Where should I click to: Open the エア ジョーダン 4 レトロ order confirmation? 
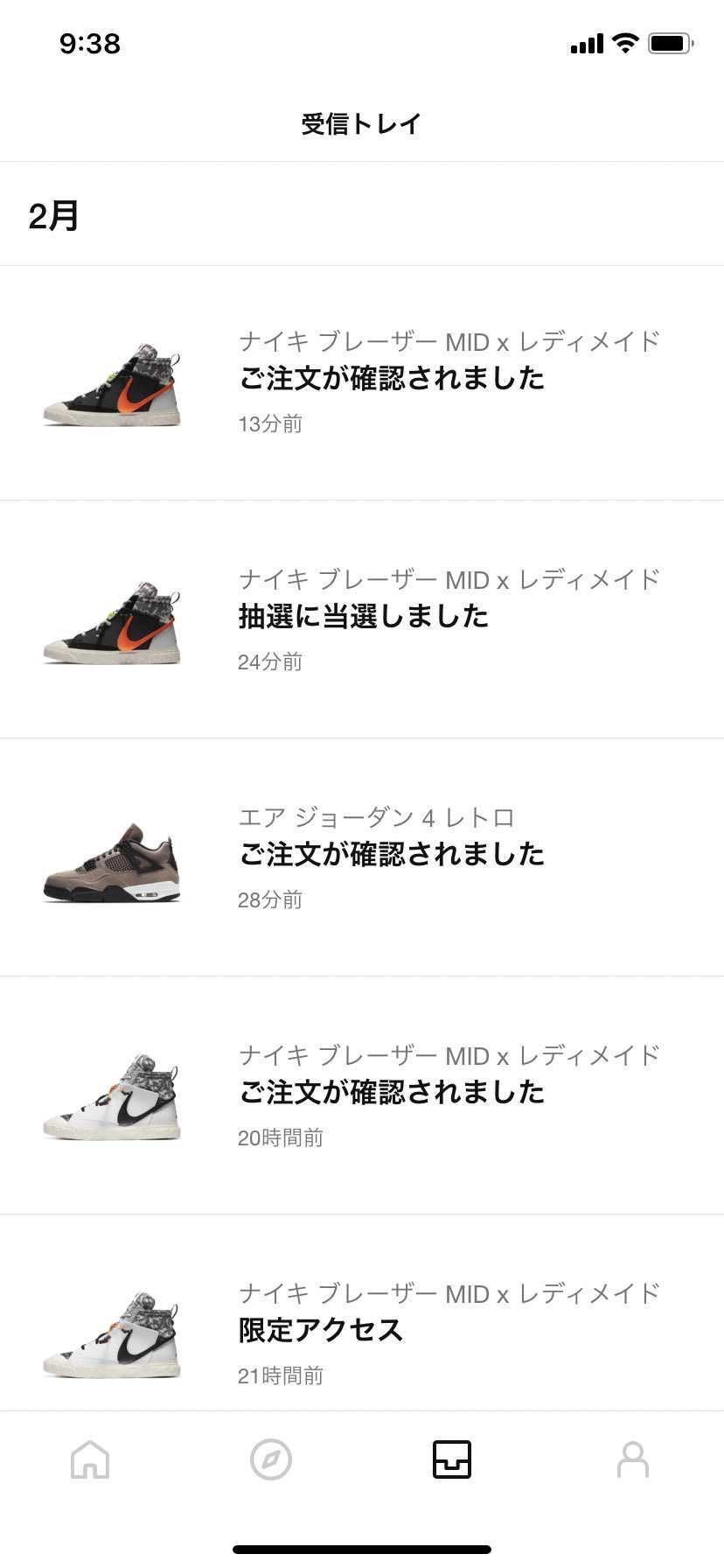point(391,855)
